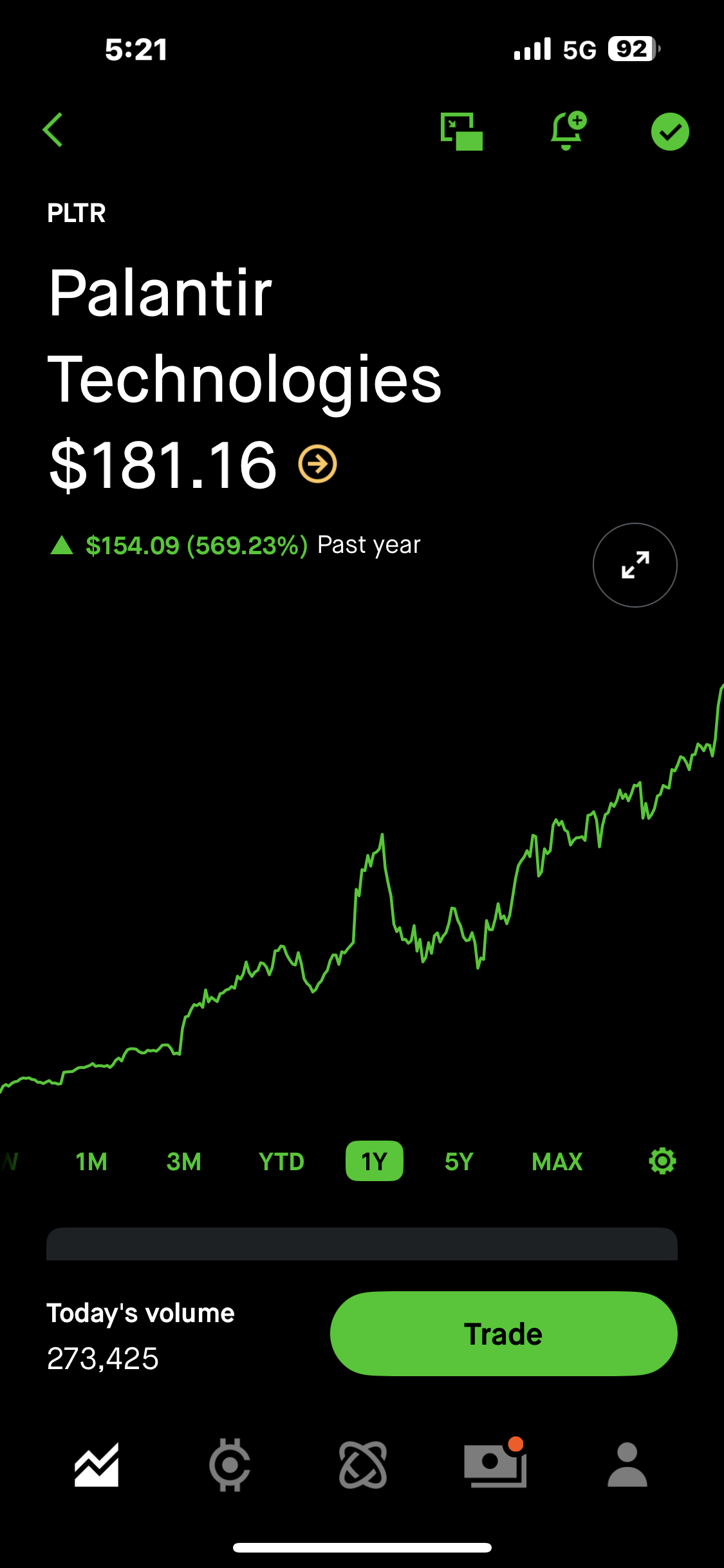
Task: Select the YTD chart range
Action: click(281, 1162)
